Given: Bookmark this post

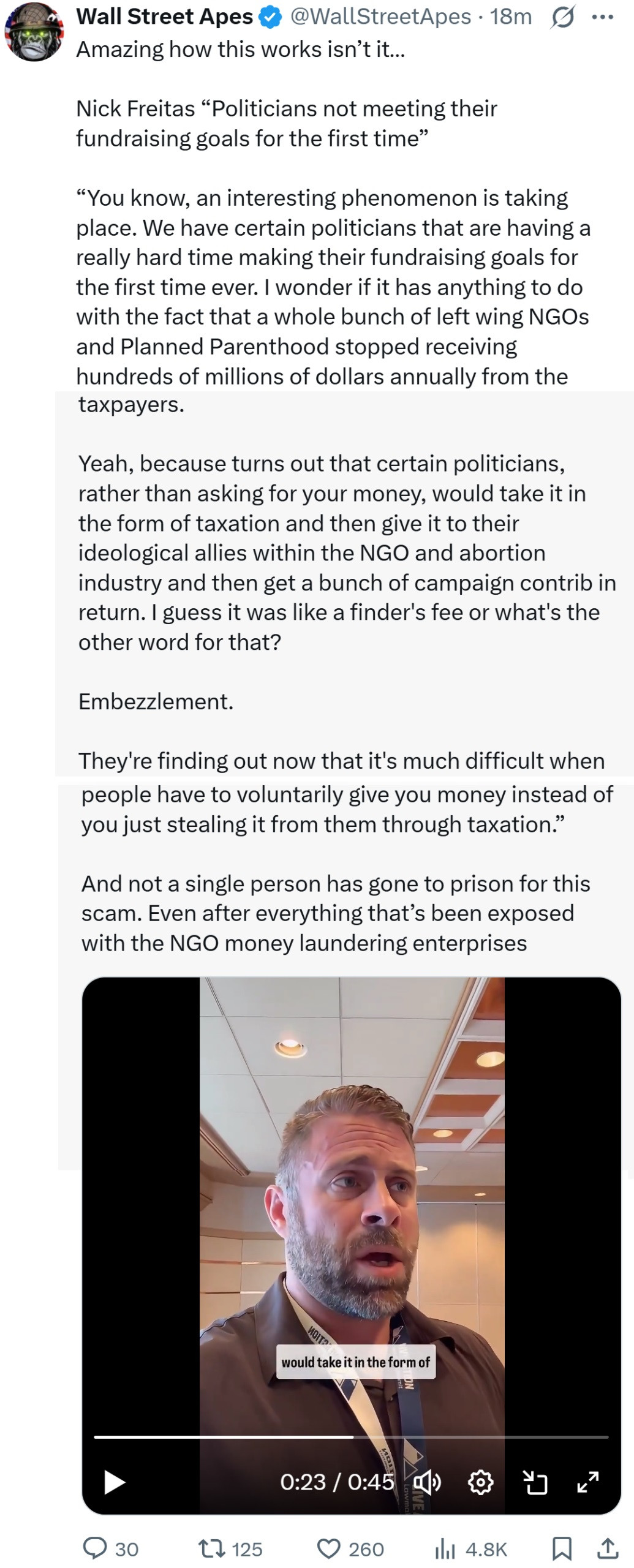Looking at the screenshot, I should 562,1549.
